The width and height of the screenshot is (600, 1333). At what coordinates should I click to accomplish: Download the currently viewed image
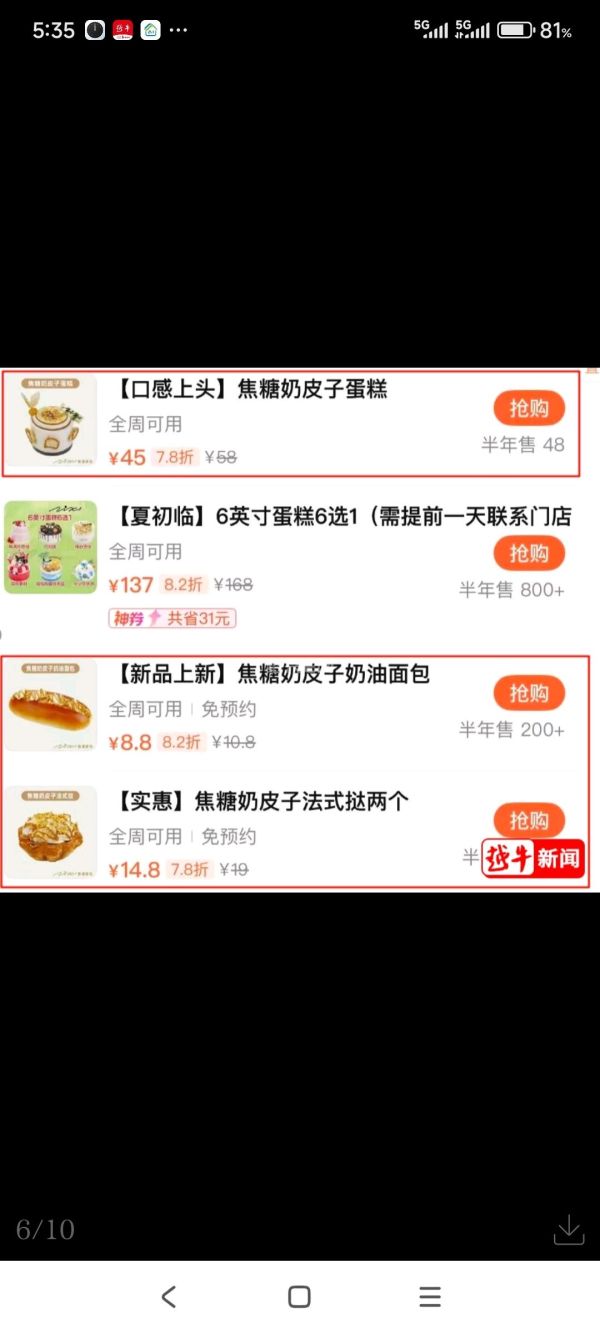click(x=568, y=1229)
